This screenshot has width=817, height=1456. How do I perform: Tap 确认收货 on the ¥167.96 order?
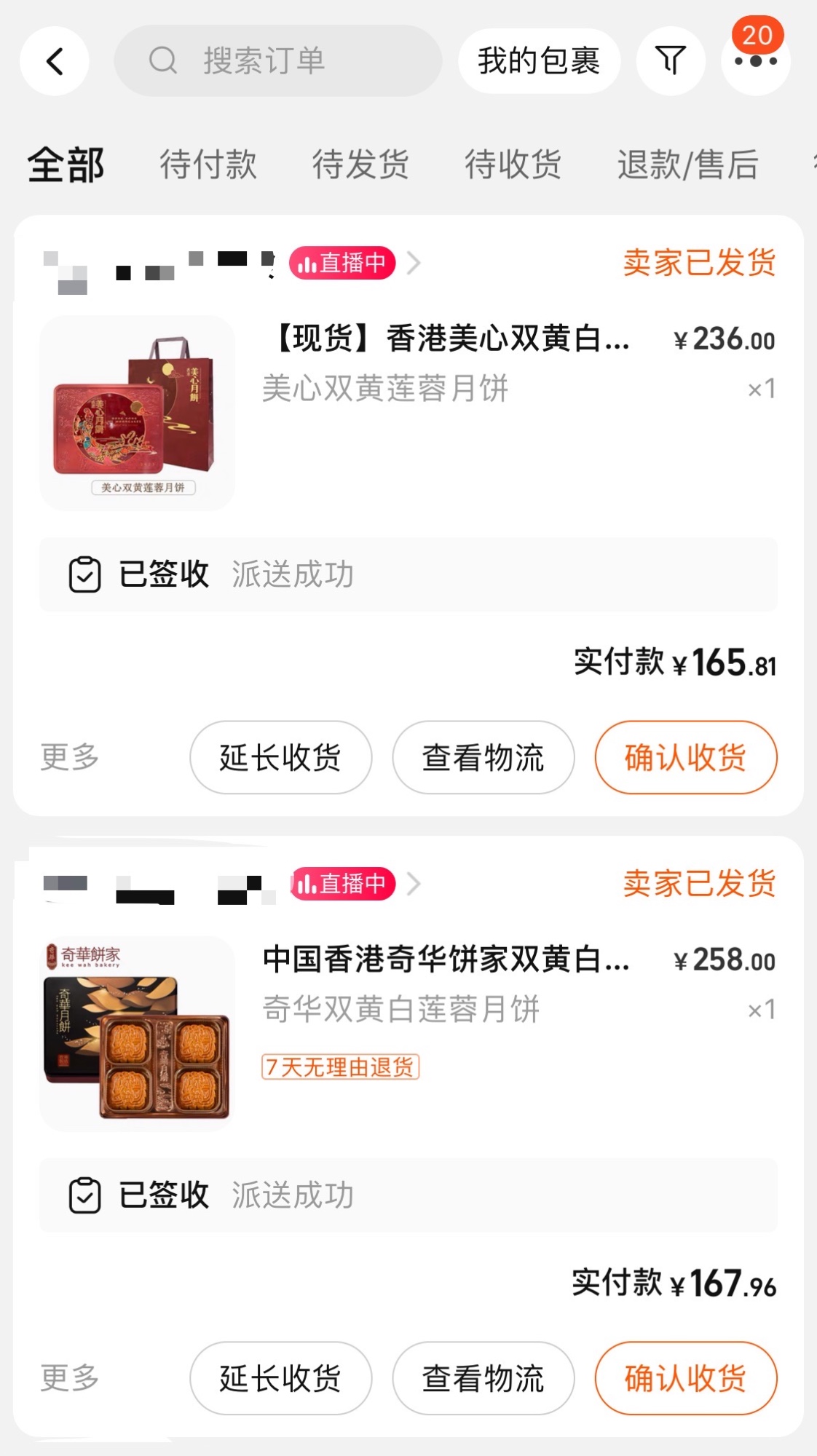click(x=686, y=1378)
